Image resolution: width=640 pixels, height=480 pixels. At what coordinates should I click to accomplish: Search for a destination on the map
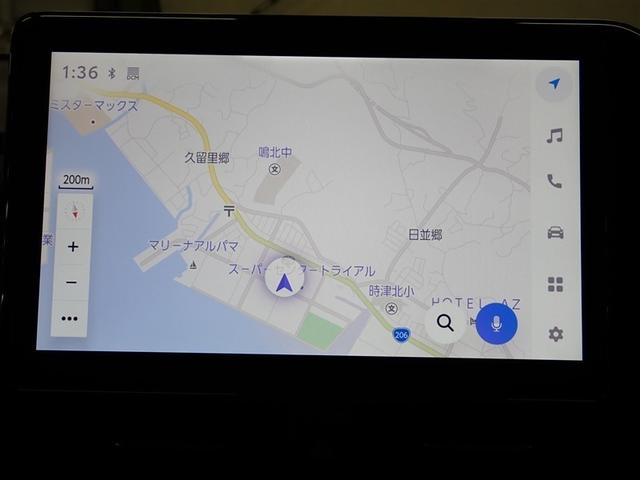pyautogui.click(x=445, y=323)
